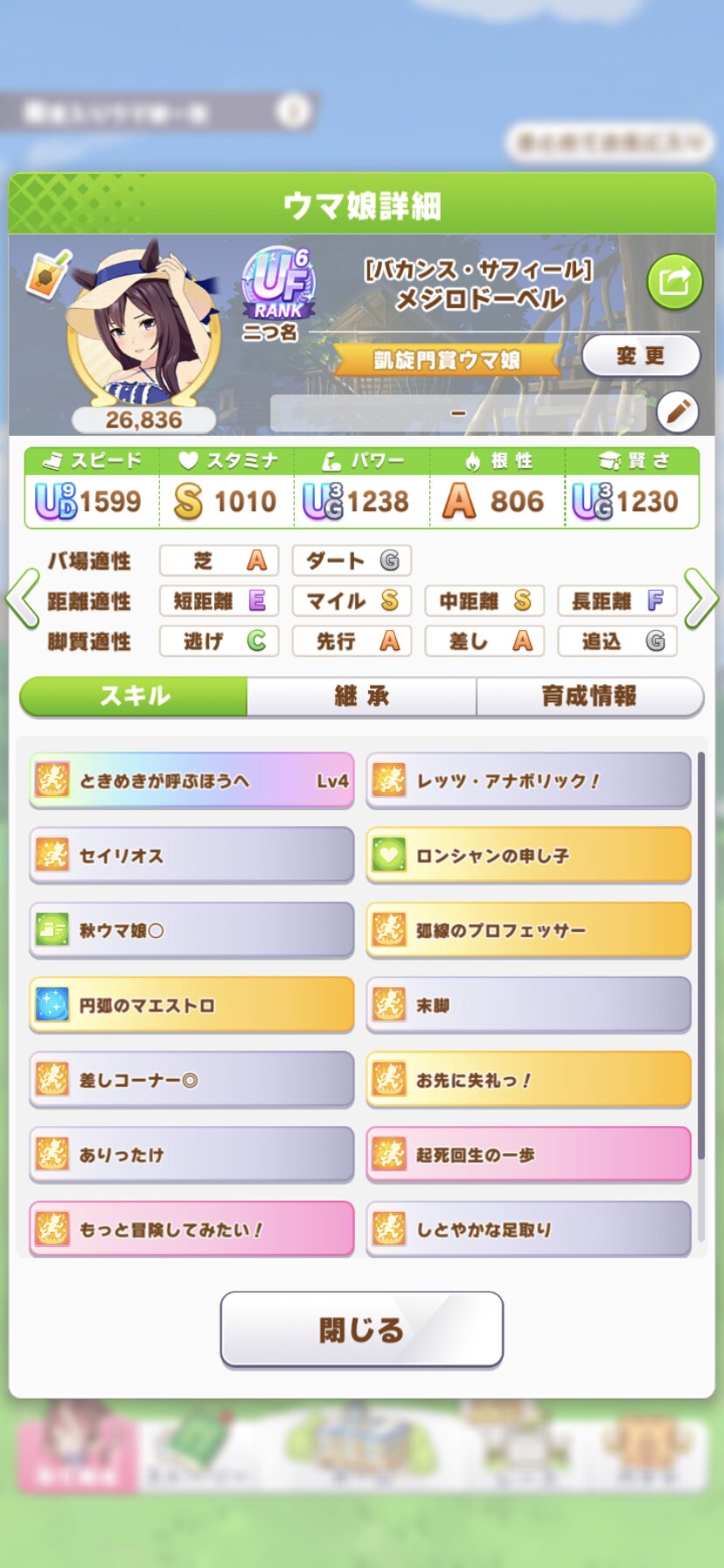Close the dialog with 閉じる
This screenshot has width=724, height=1568.
(x=362, y=1330)
